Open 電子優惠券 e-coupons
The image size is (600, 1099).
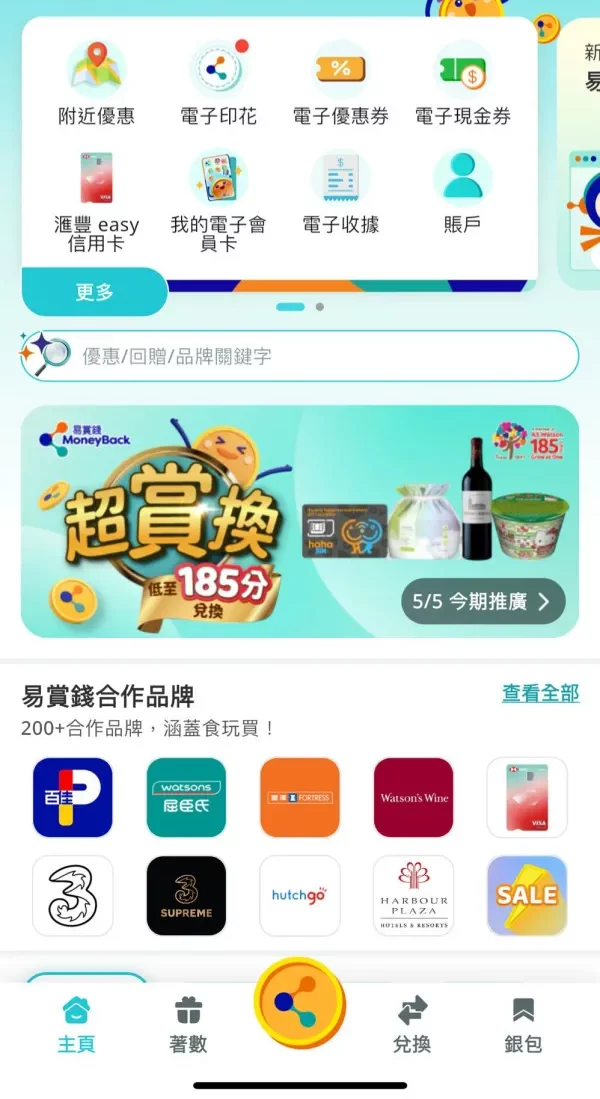340,84
